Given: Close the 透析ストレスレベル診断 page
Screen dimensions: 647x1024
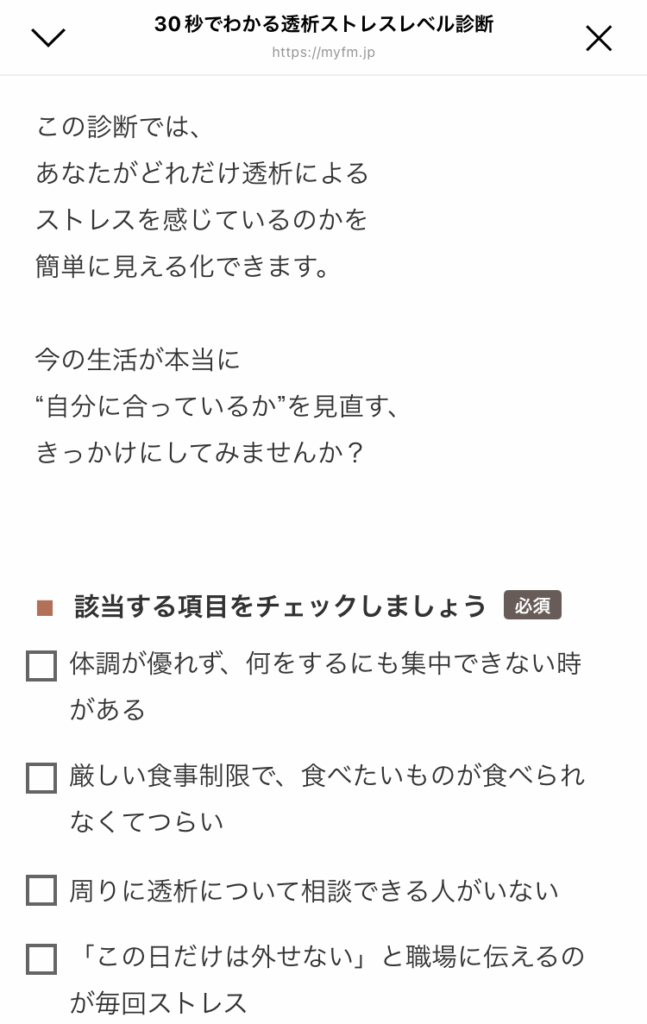Looking at the screenshot, I should 598,38.
